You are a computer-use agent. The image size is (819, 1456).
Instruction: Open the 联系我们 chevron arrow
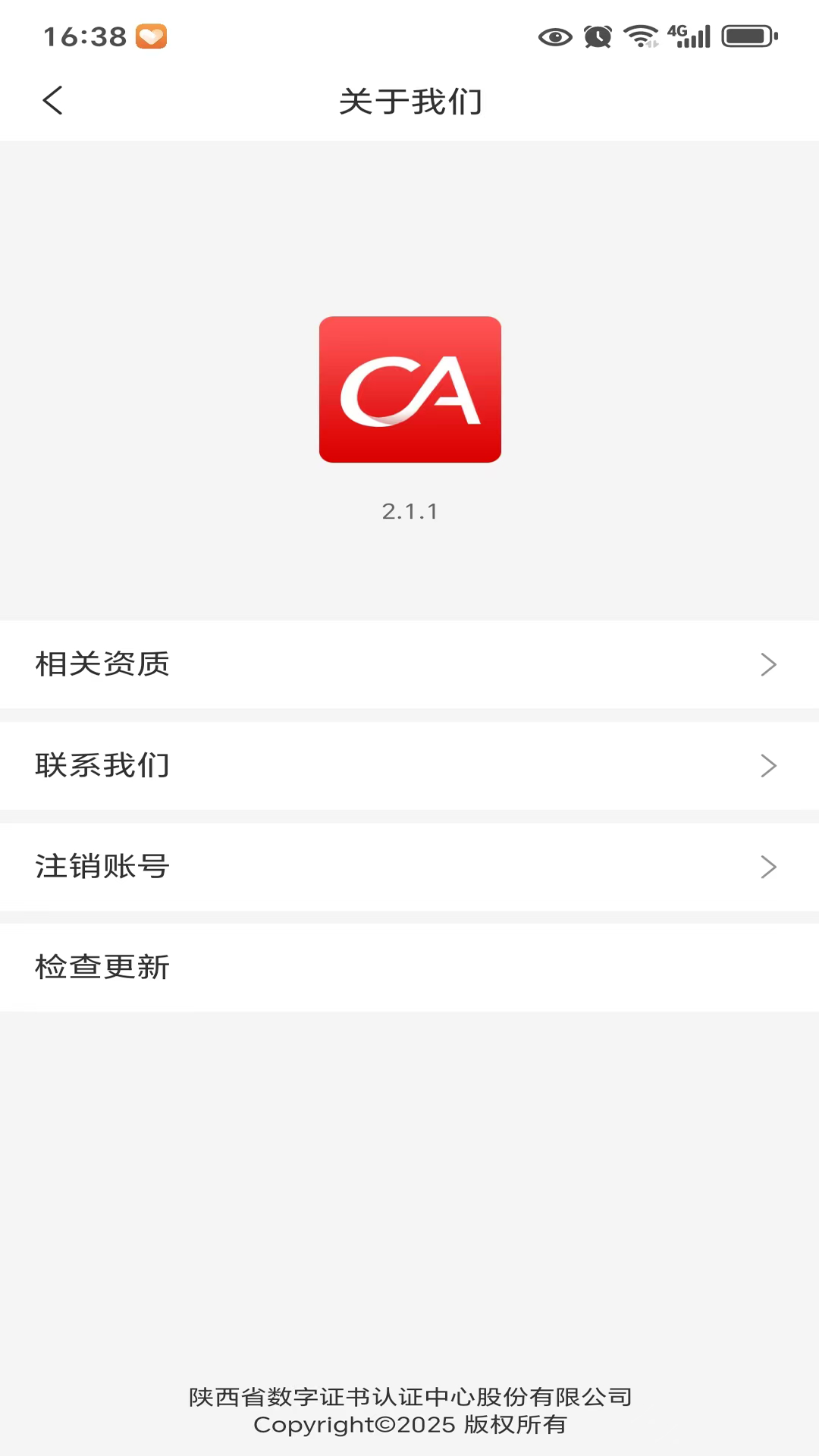pos(768,766)
